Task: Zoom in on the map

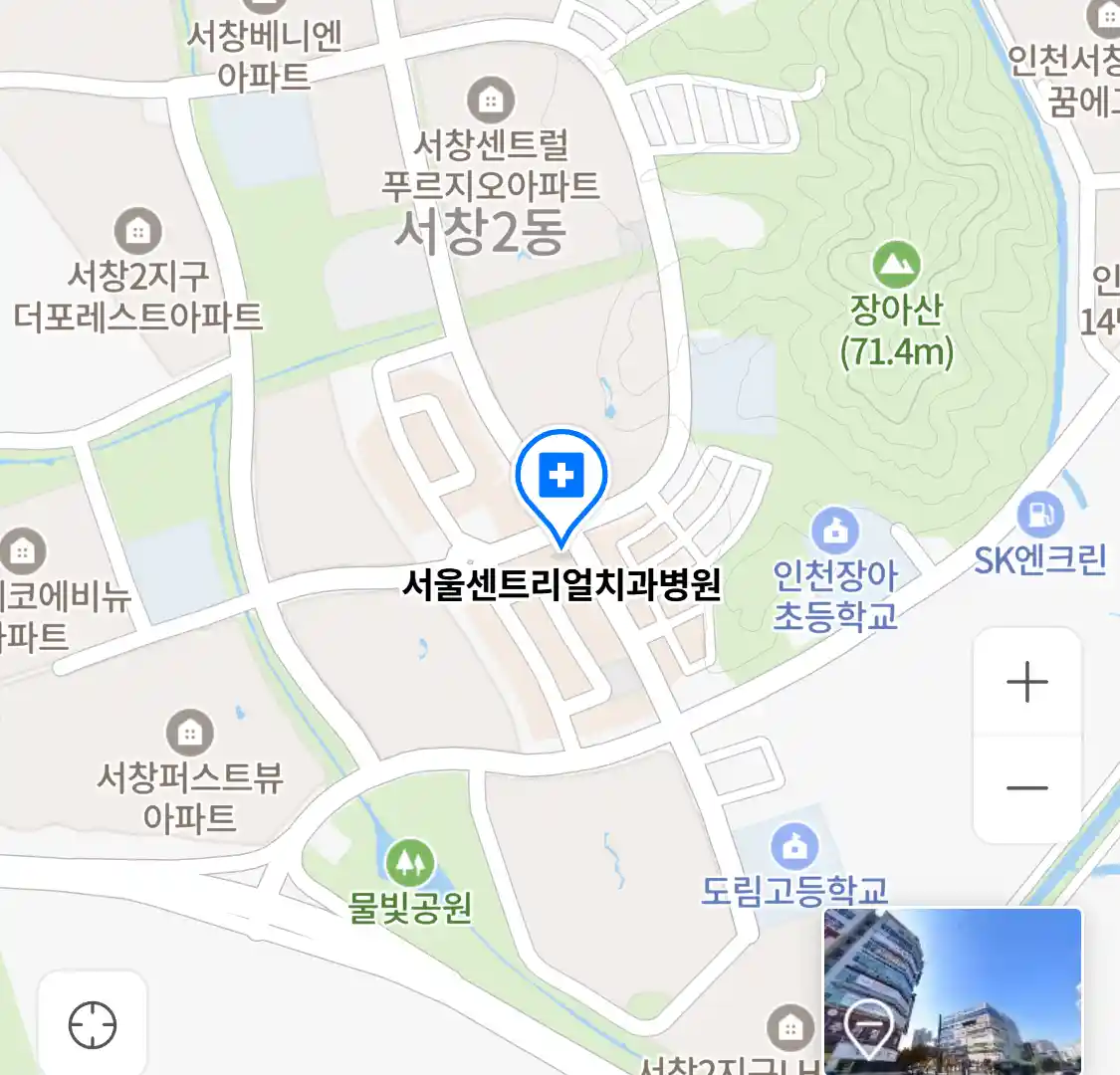Action: click(x=1026, y=683)
